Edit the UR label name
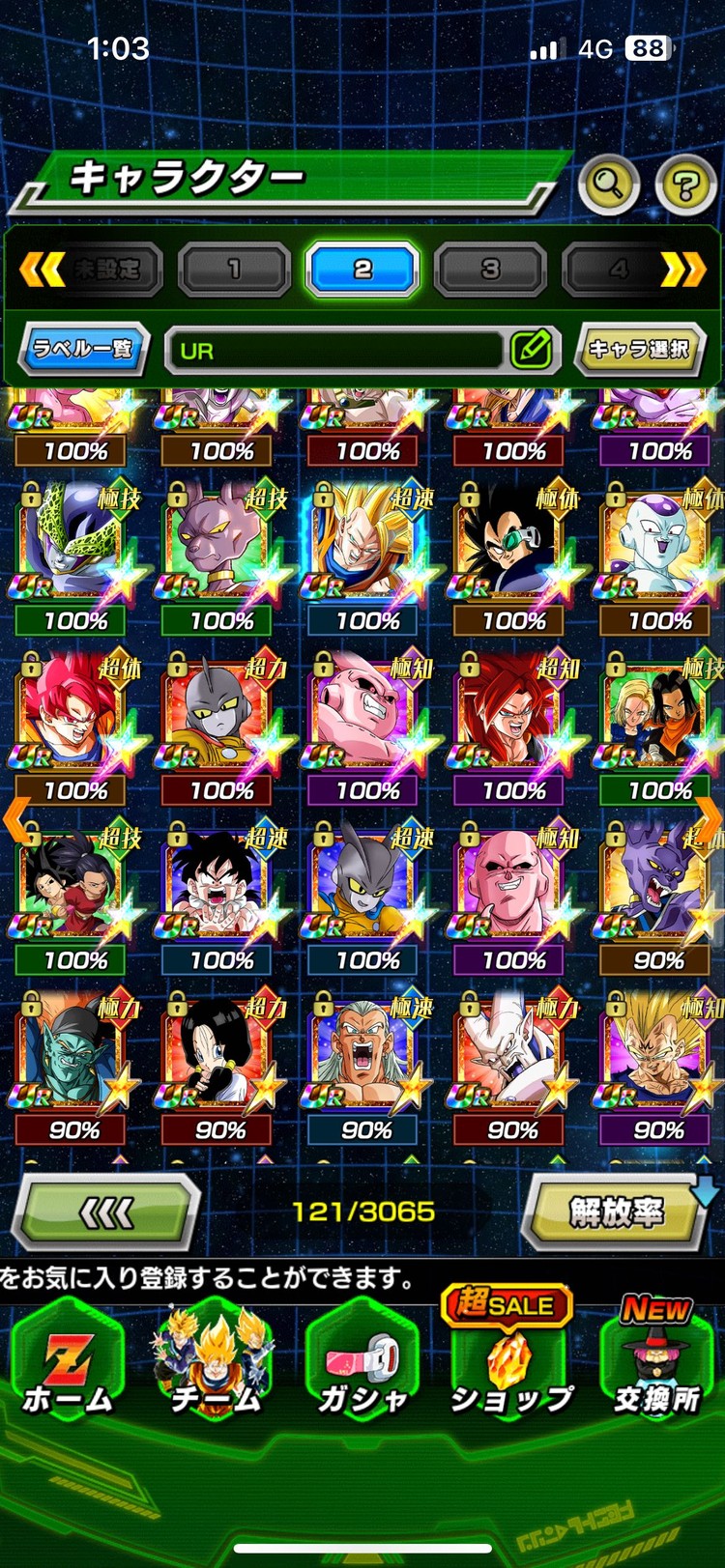Image resolution: width=725 pixels, height=1568 pixels. click(531, 350)
